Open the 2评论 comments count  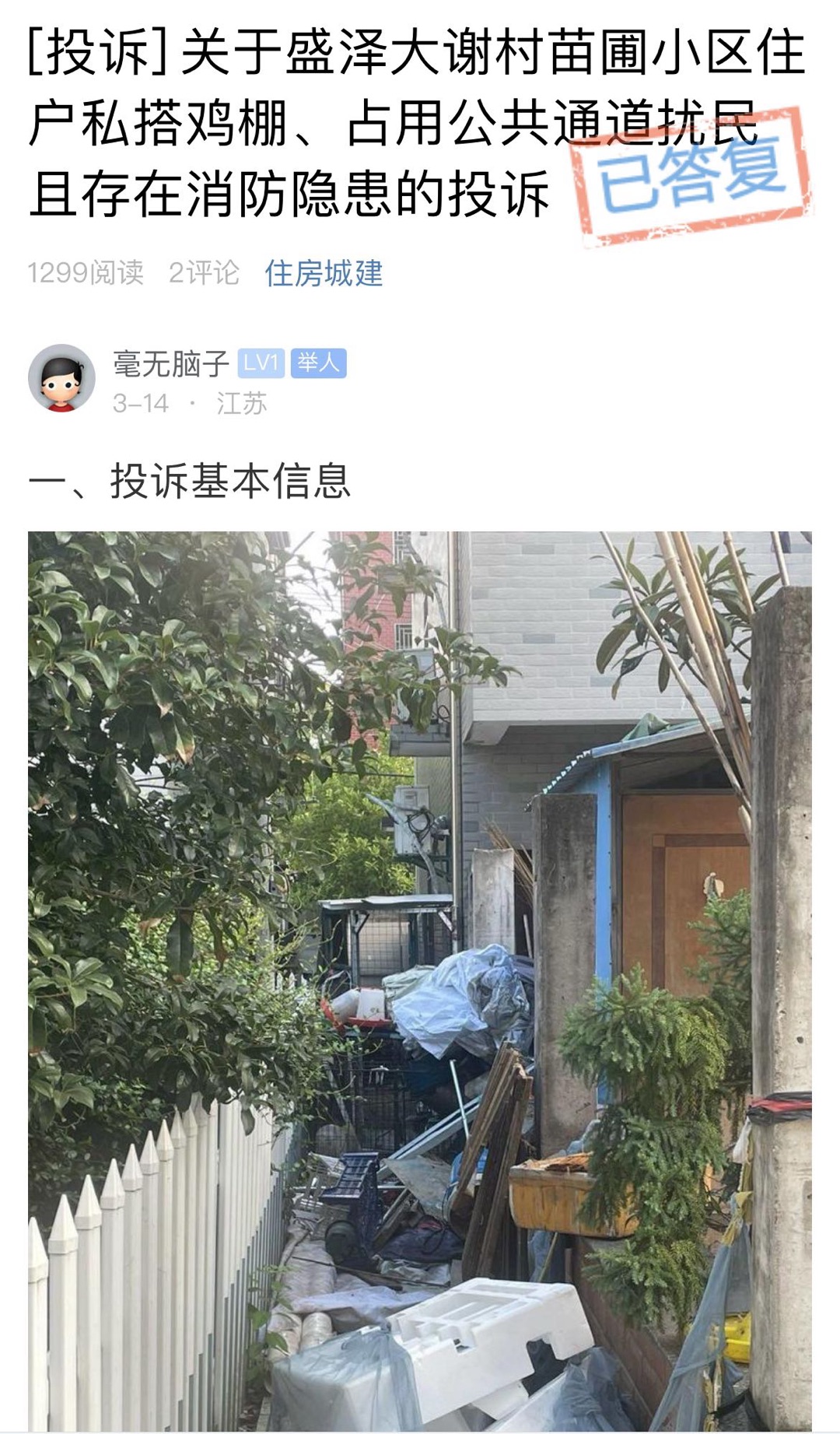point(204,273)
